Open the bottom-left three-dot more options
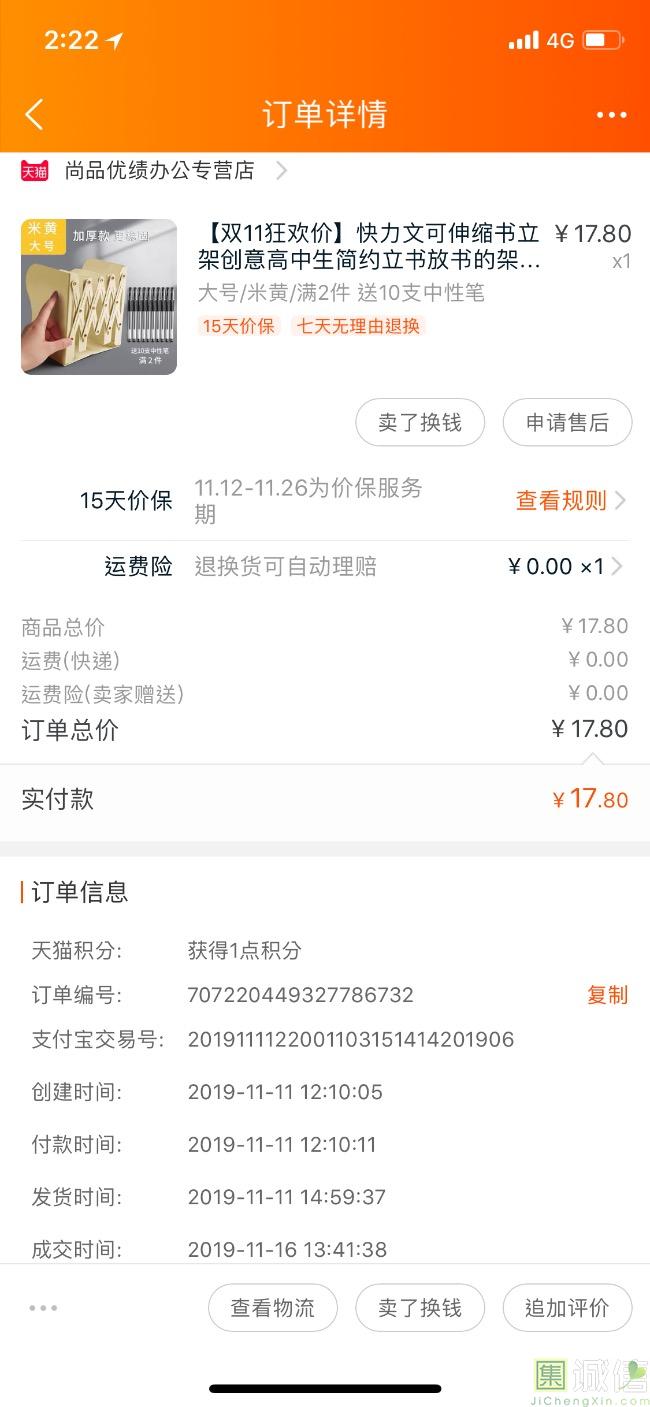Screen dimensions: 650x1407 point(43,1308)
